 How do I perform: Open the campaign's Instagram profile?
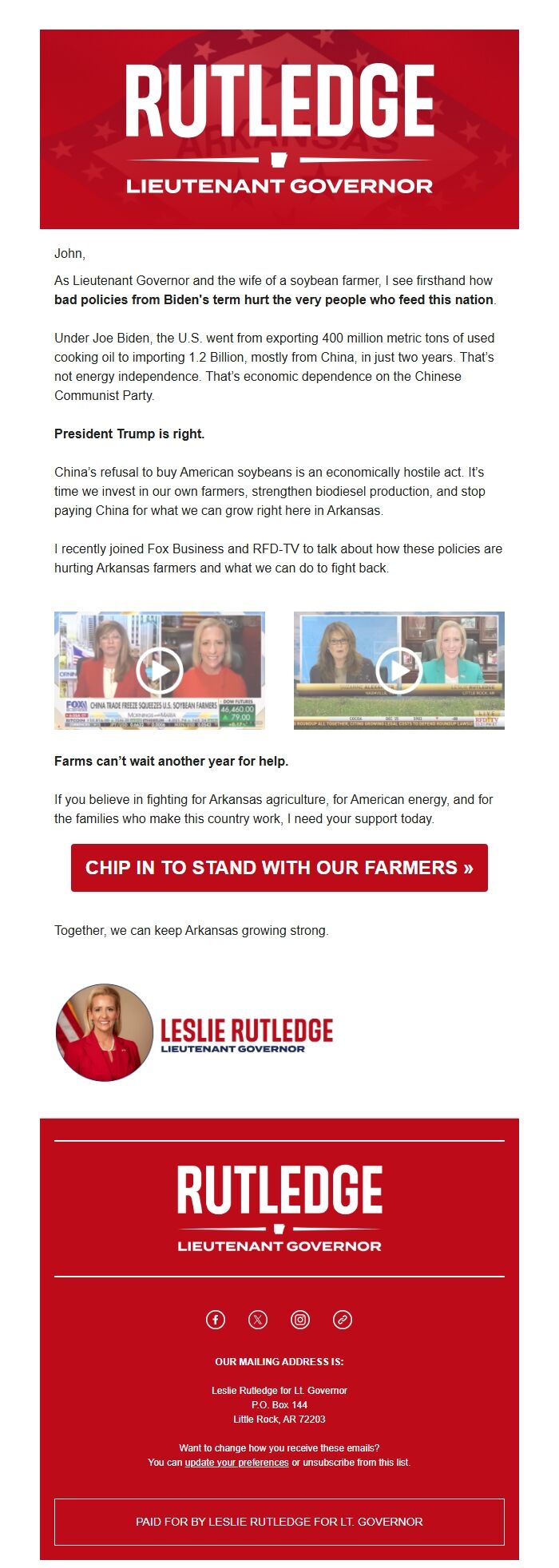tap(300, 1320)
